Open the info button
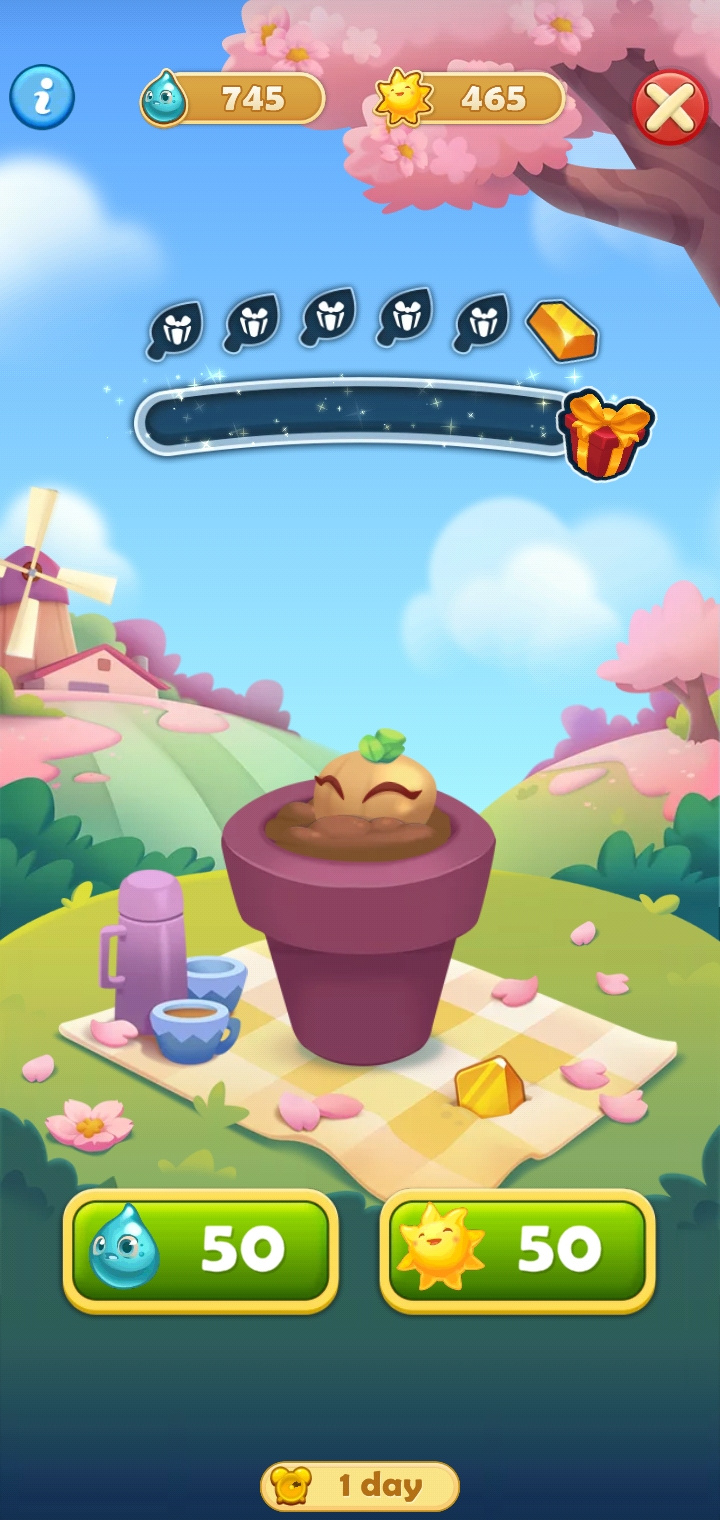This screenshot has width=720, height=1520. (42, 98)
